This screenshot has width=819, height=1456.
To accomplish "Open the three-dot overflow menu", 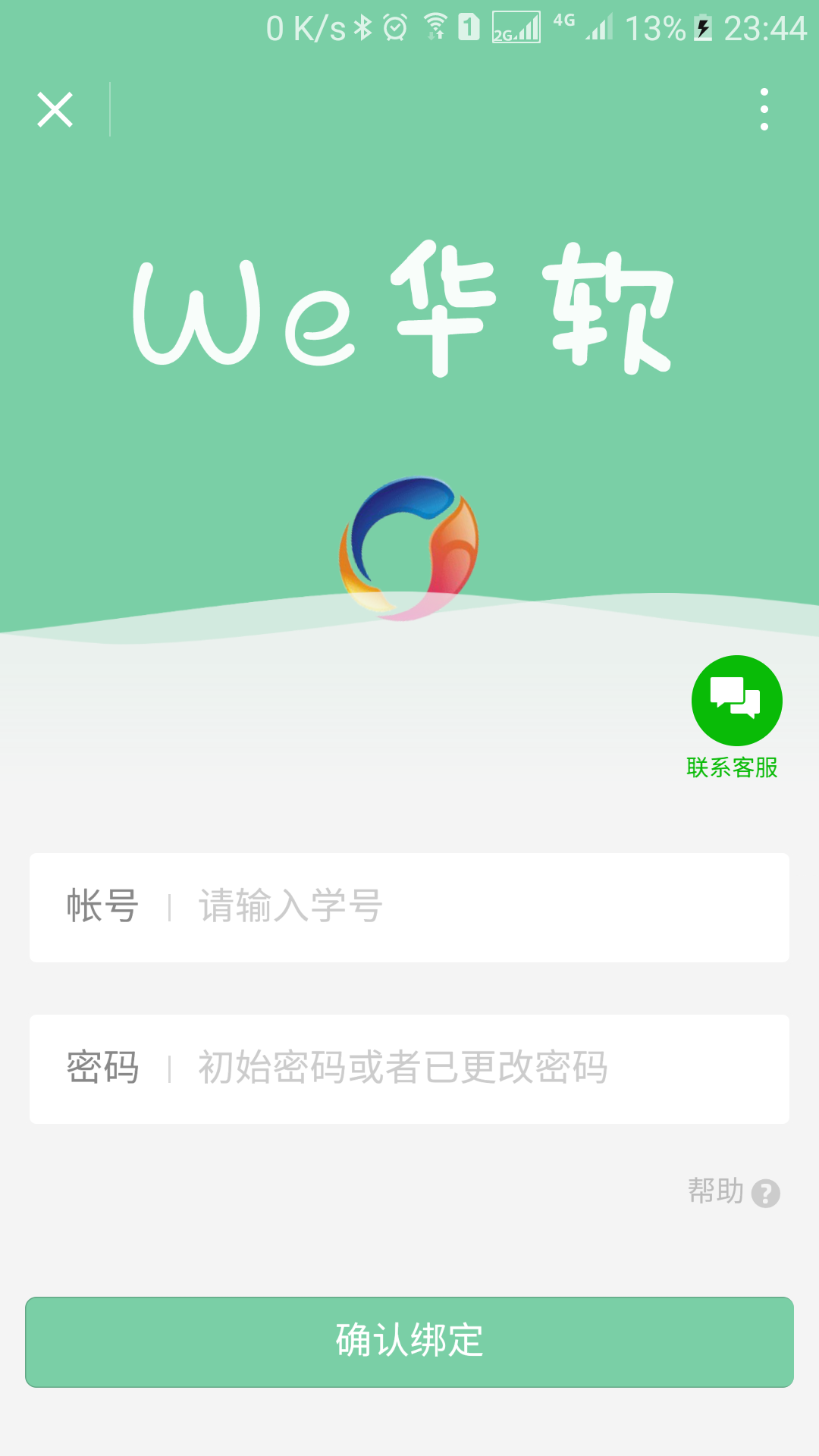I will point(764,109).
